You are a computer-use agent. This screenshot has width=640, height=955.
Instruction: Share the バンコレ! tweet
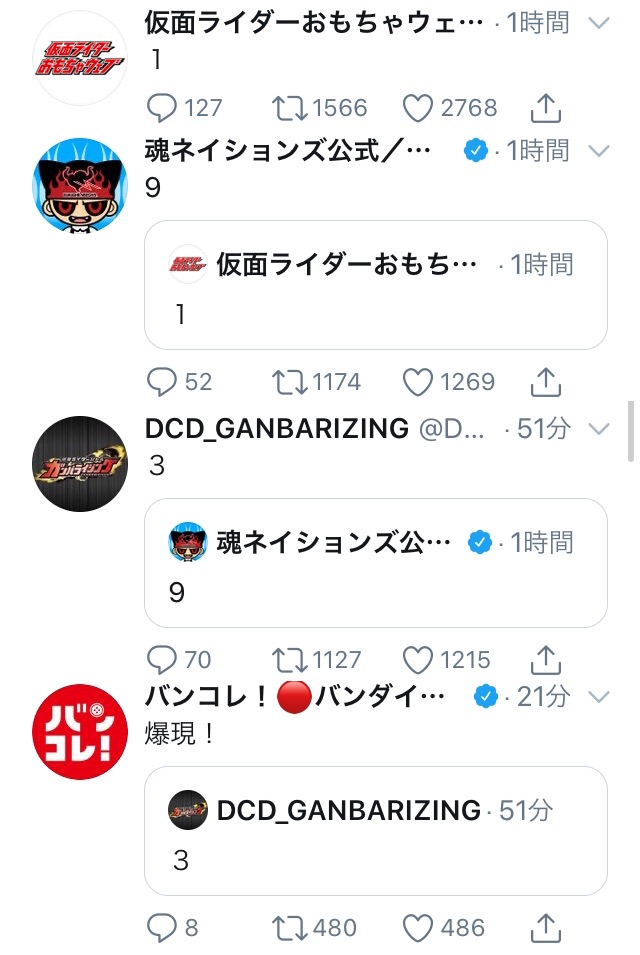545,927
